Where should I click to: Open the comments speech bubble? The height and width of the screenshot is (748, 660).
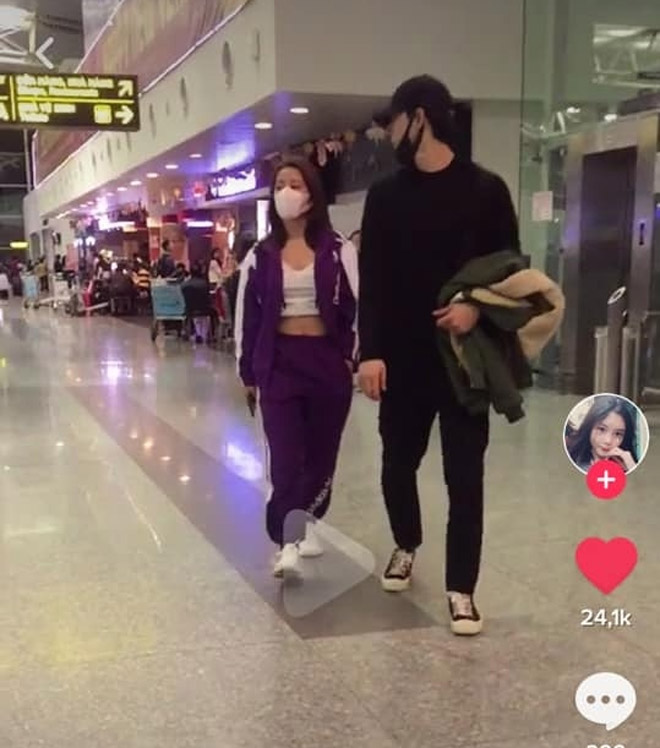(x=605, y=700)
